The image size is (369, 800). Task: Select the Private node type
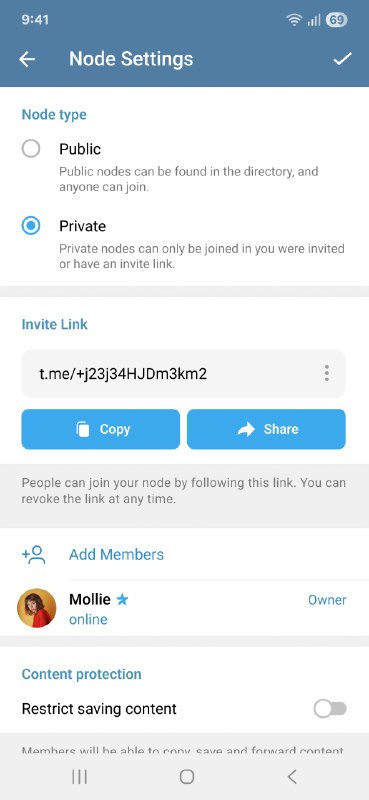[31, 226]
